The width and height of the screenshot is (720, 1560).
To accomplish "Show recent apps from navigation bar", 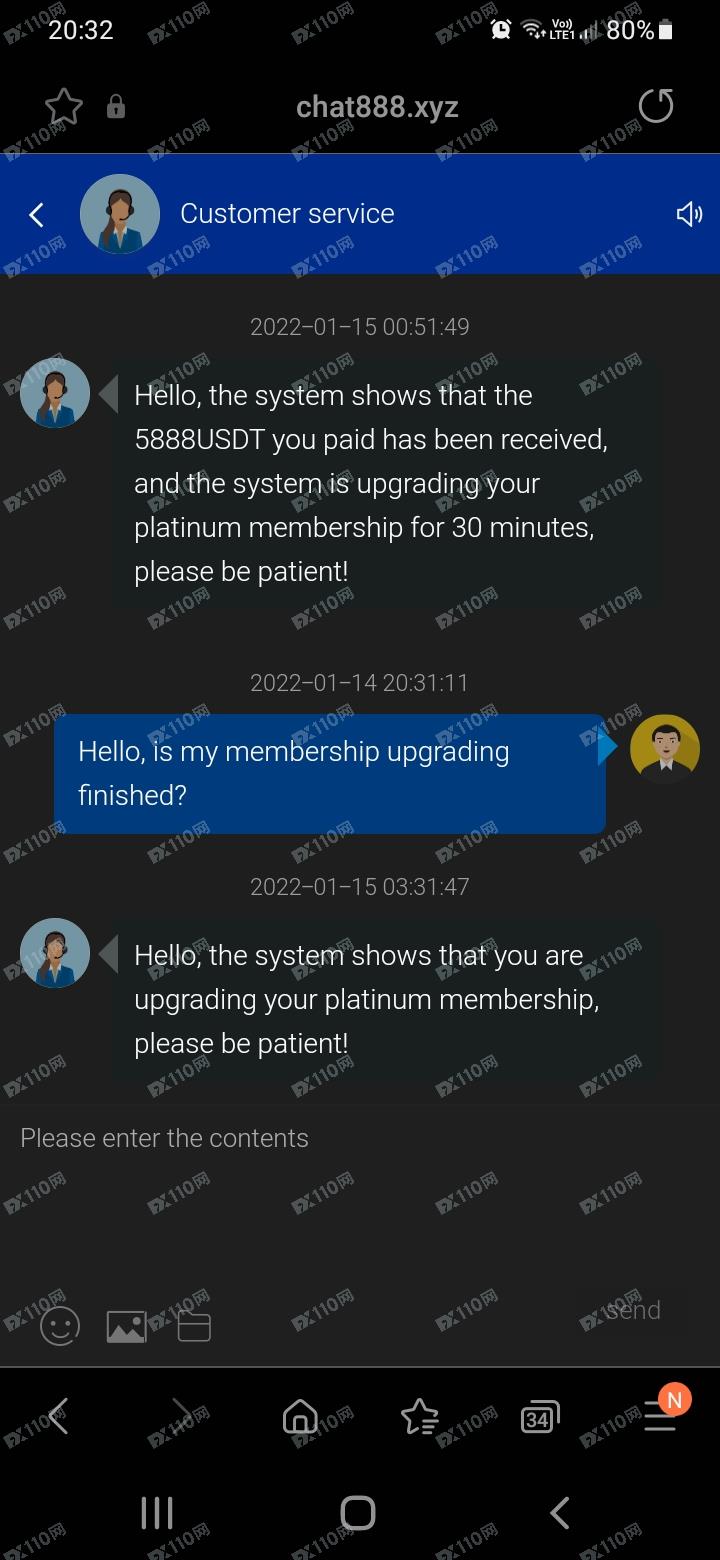I will pos(157,1513).
